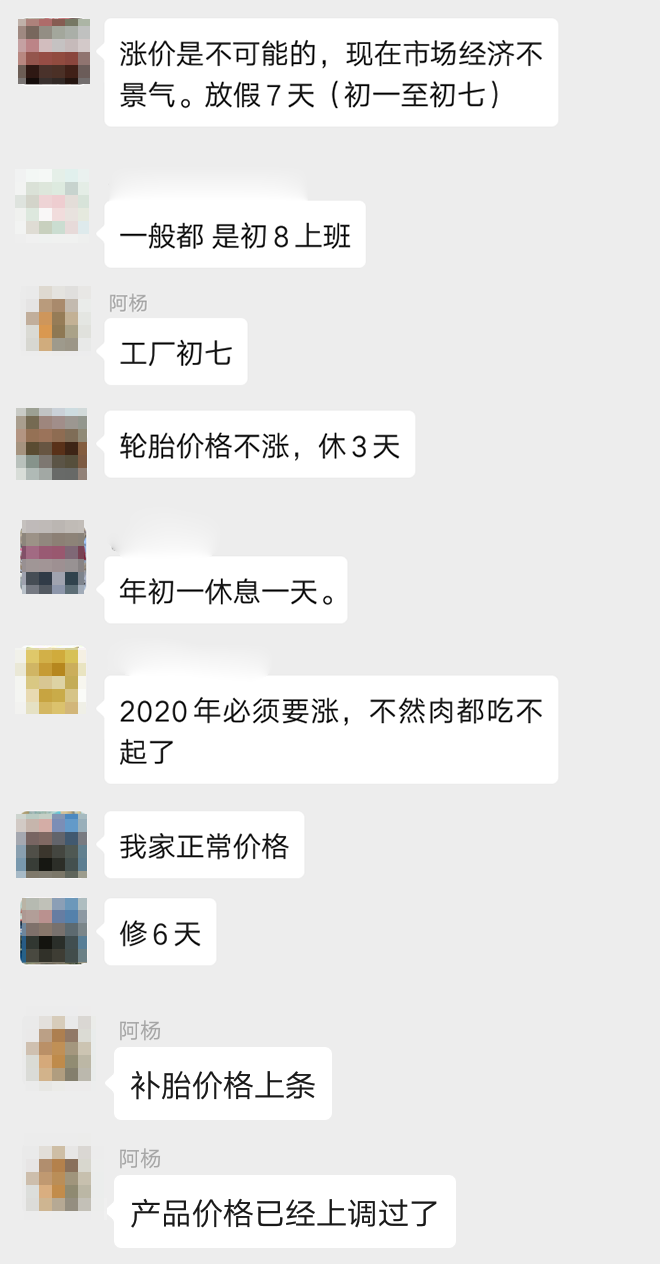Open avatar beside the 年初一休息一天 message
The height and width of the screenshot is (1264, 660).
click(x=54, y=557)
